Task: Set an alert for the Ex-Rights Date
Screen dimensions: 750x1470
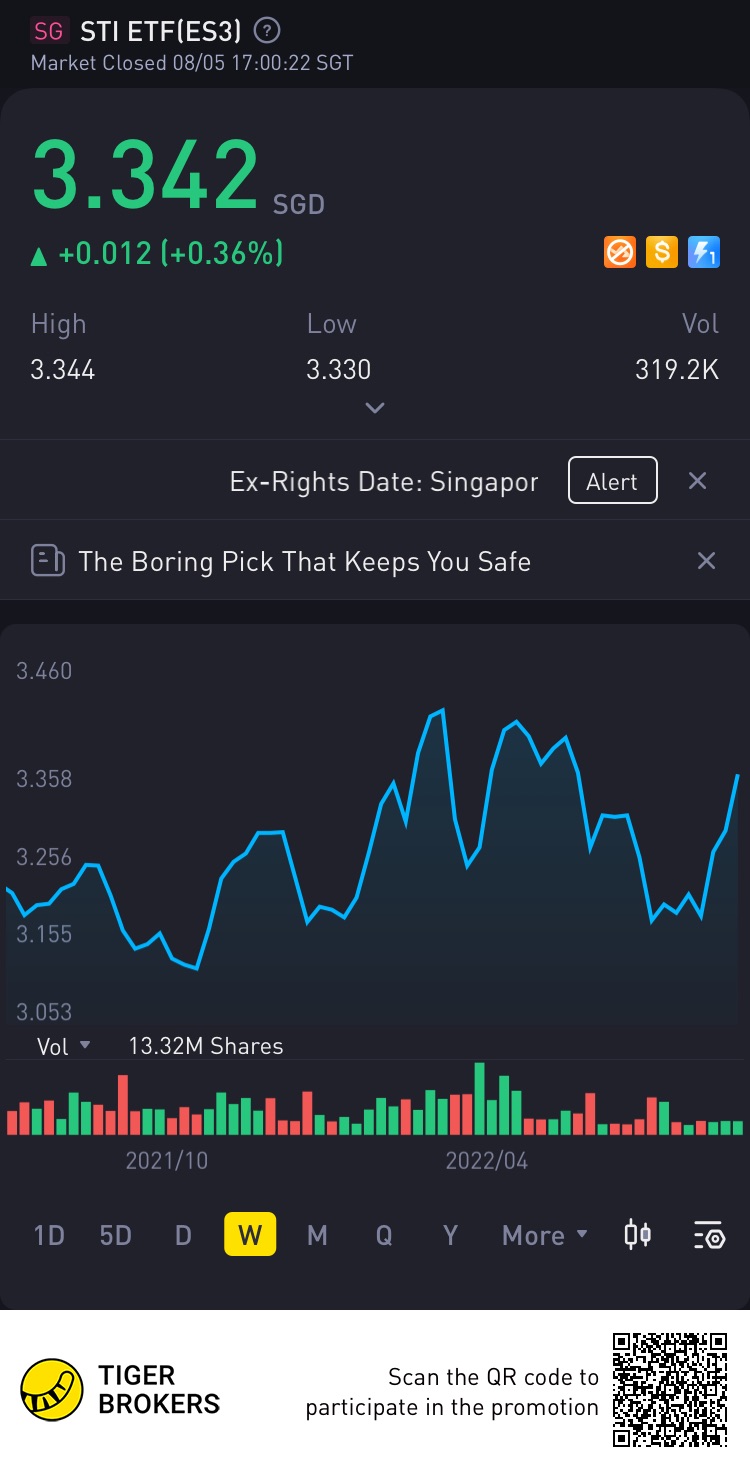Action: [612, 481]
